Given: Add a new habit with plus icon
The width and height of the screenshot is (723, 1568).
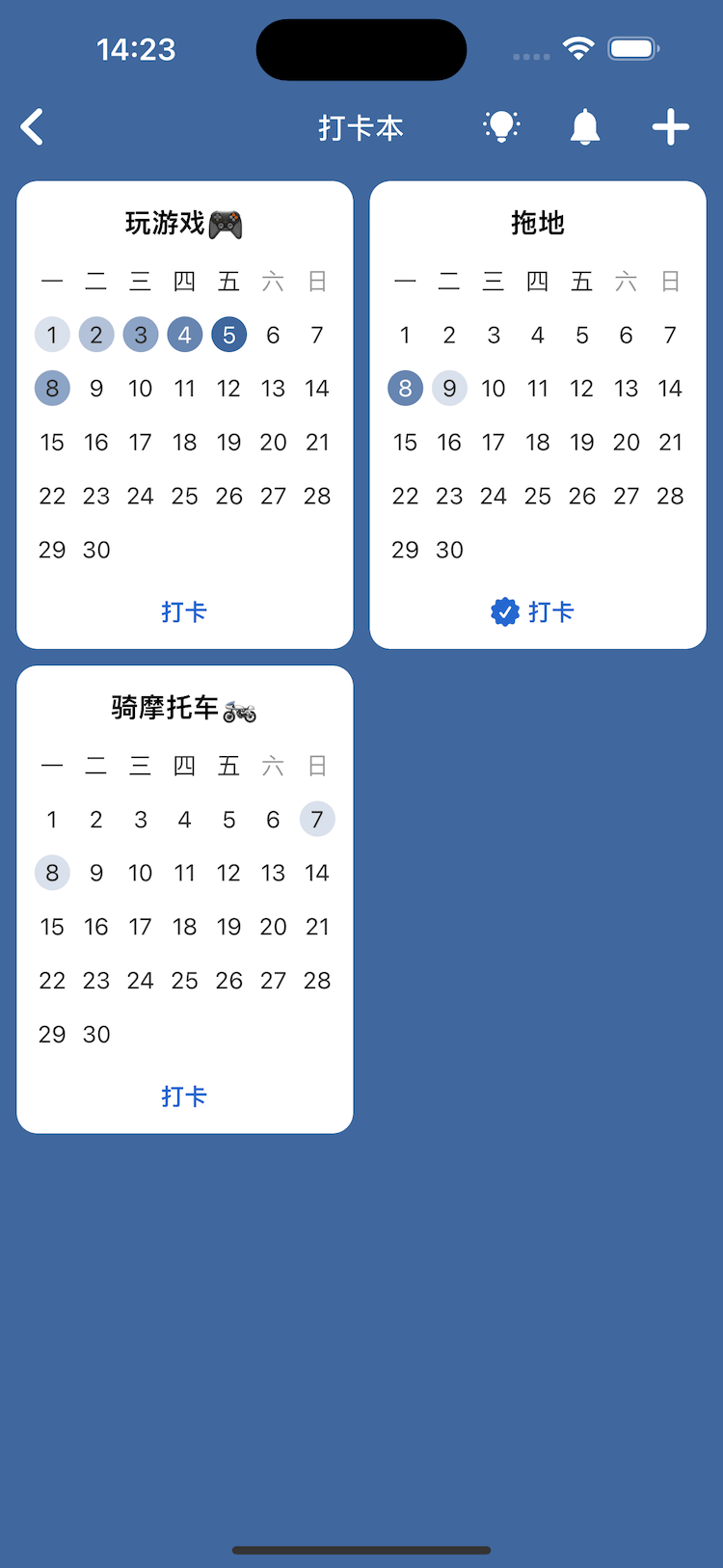Looking at the screenshot, I should pos(670,127).
